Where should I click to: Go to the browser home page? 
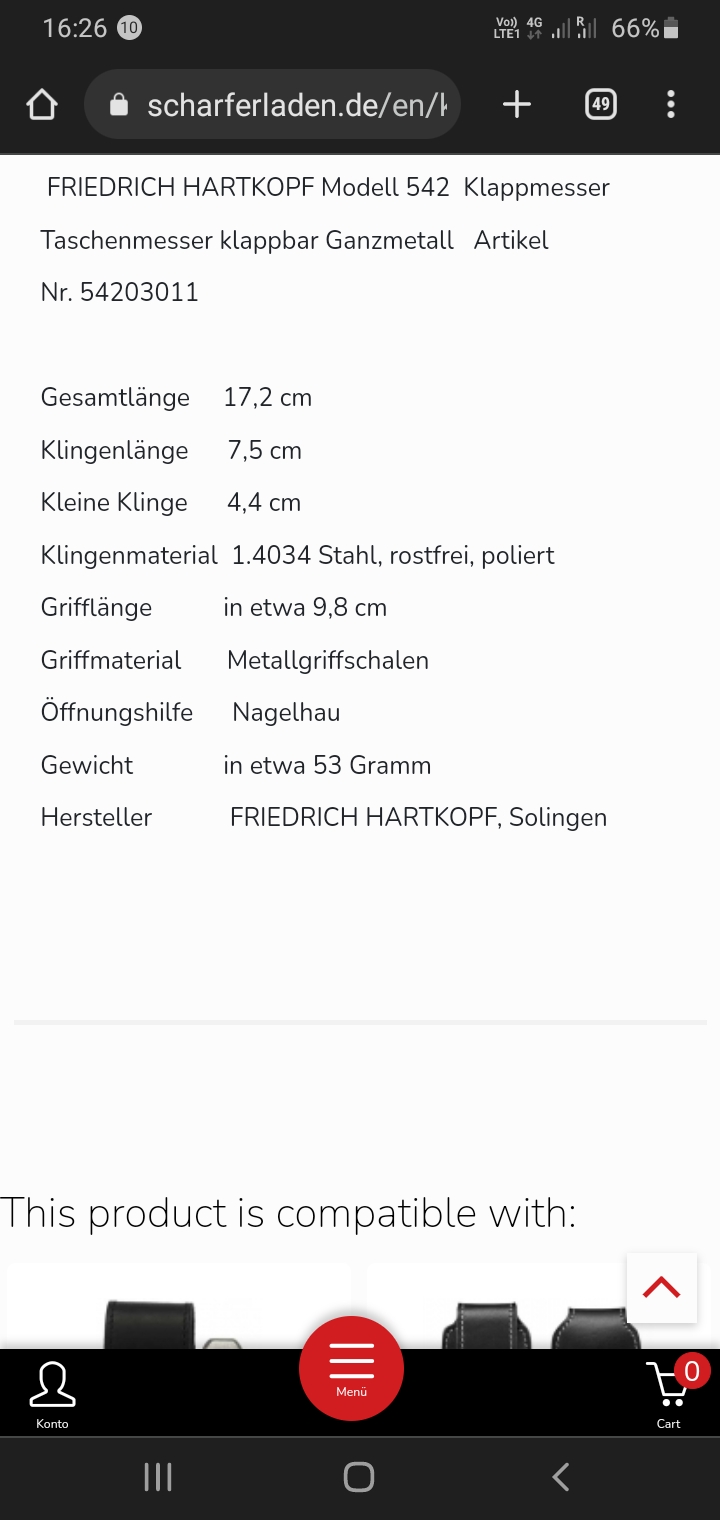[x=42, y=104]
